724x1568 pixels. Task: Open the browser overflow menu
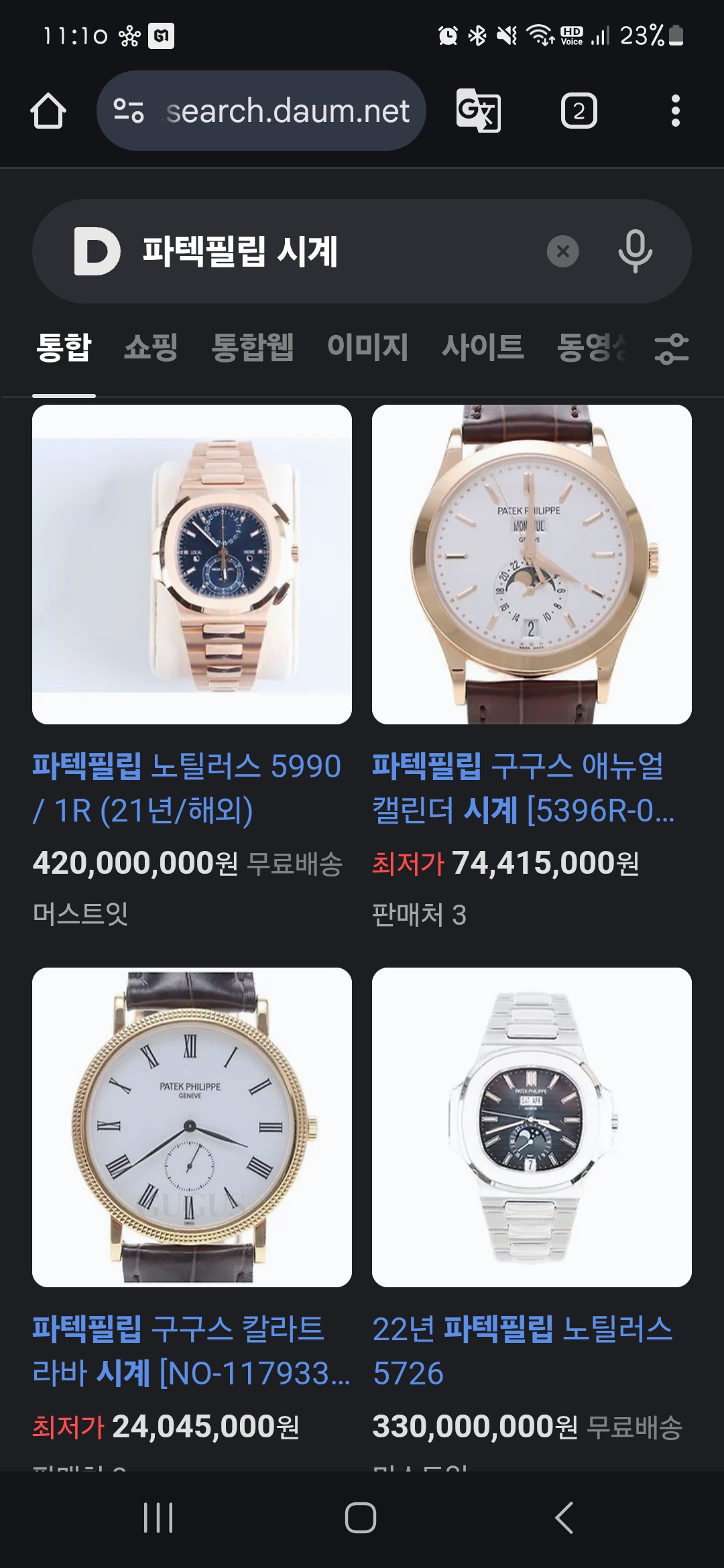(x=676, y=111)
